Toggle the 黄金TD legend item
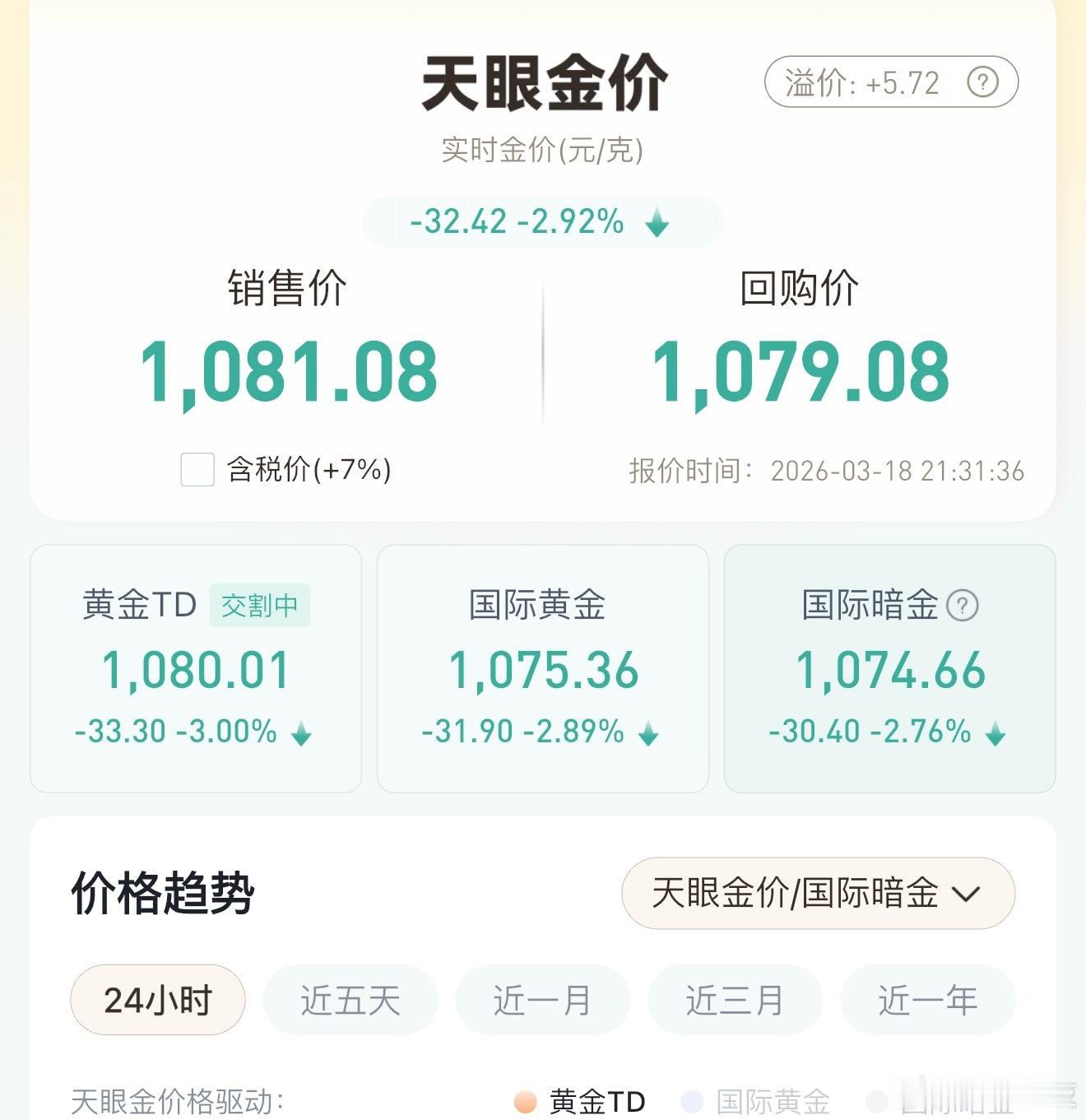The height and width of the screenshot is (1120, 1086). coord(588,1100)
